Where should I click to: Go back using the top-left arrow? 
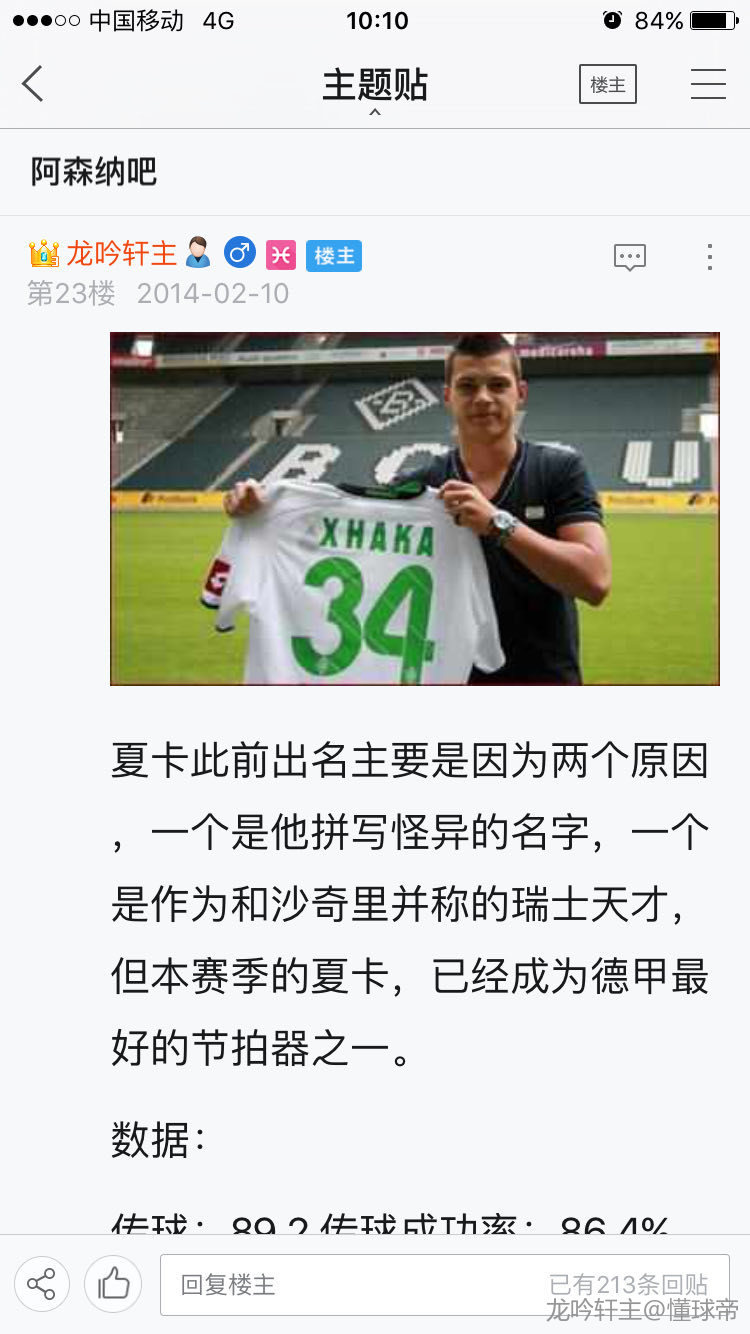pyautogui.click(x=33, y=84)
